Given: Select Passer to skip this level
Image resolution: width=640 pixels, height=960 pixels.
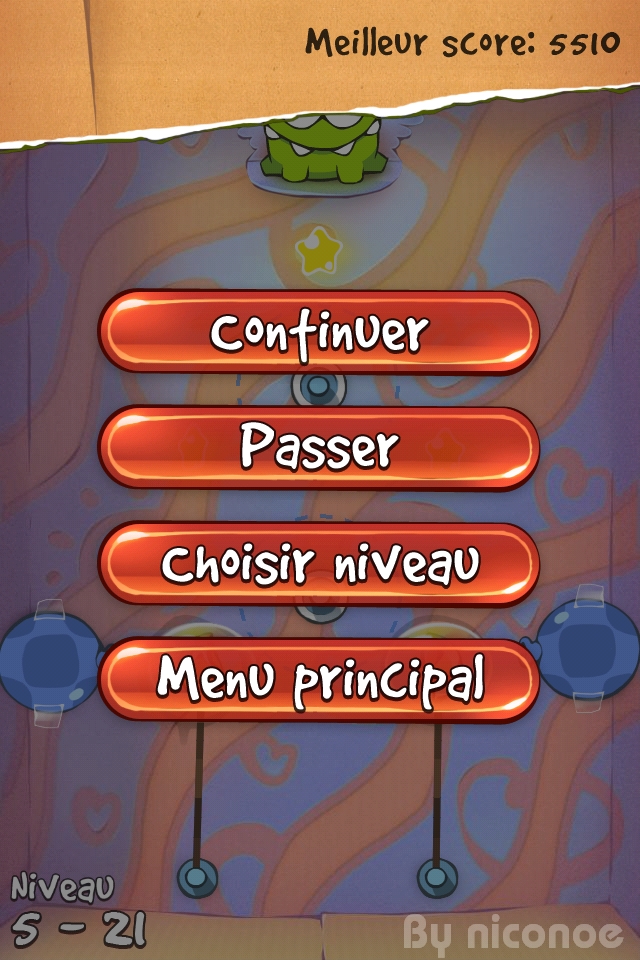Looking at the screenshot, I should pyautogui.click(x=319, y=448).
